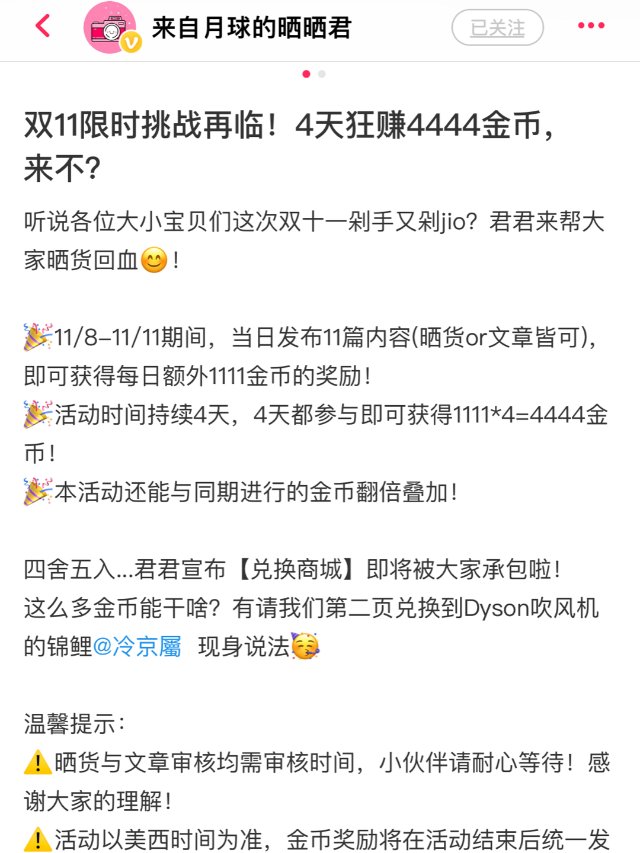Open the three-dot overflow menu
This screenshot has width=640, height=853.
[x=591, y=27]
